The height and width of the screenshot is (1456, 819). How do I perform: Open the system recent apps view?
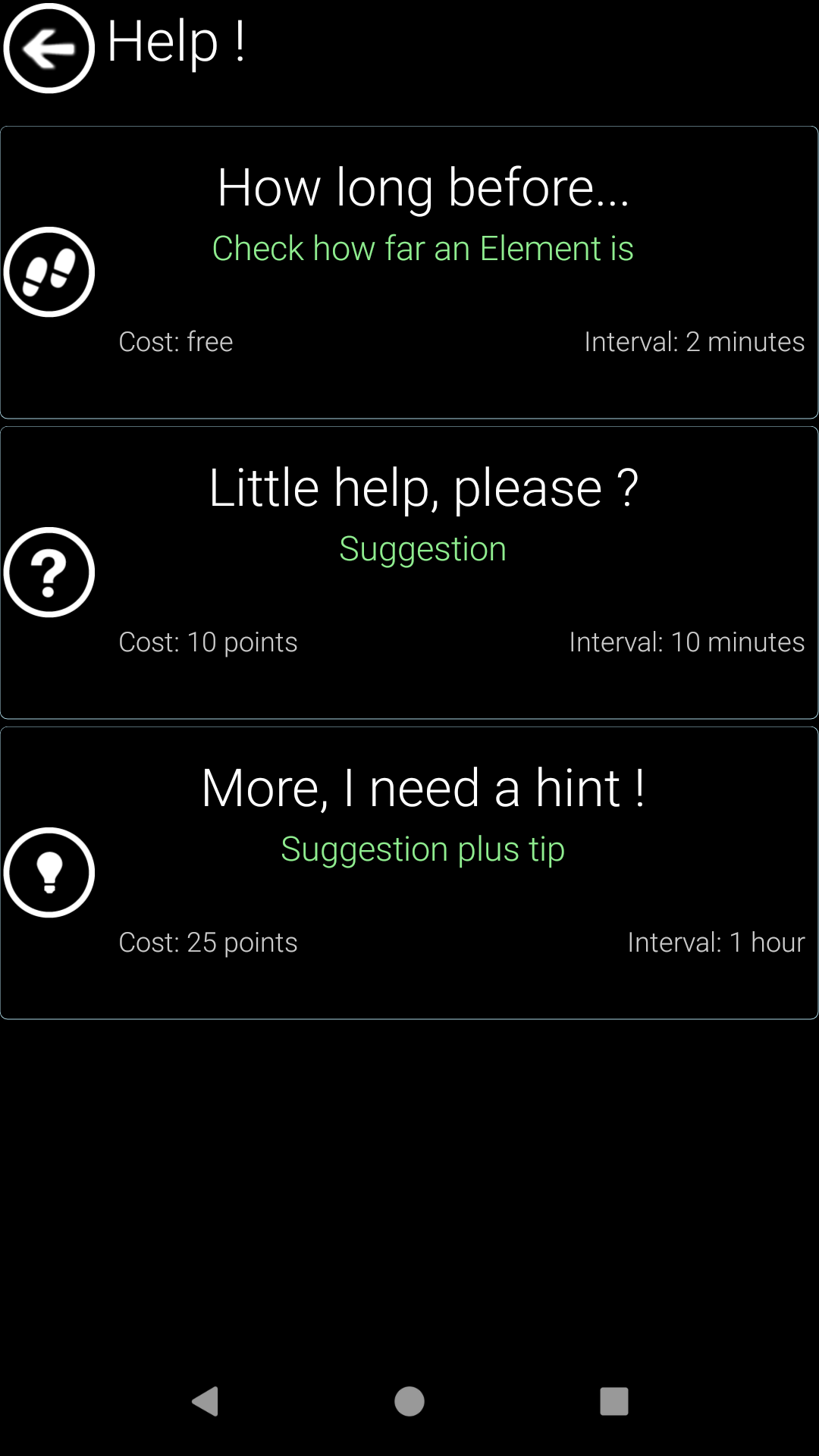click(x=614, y=1401)
